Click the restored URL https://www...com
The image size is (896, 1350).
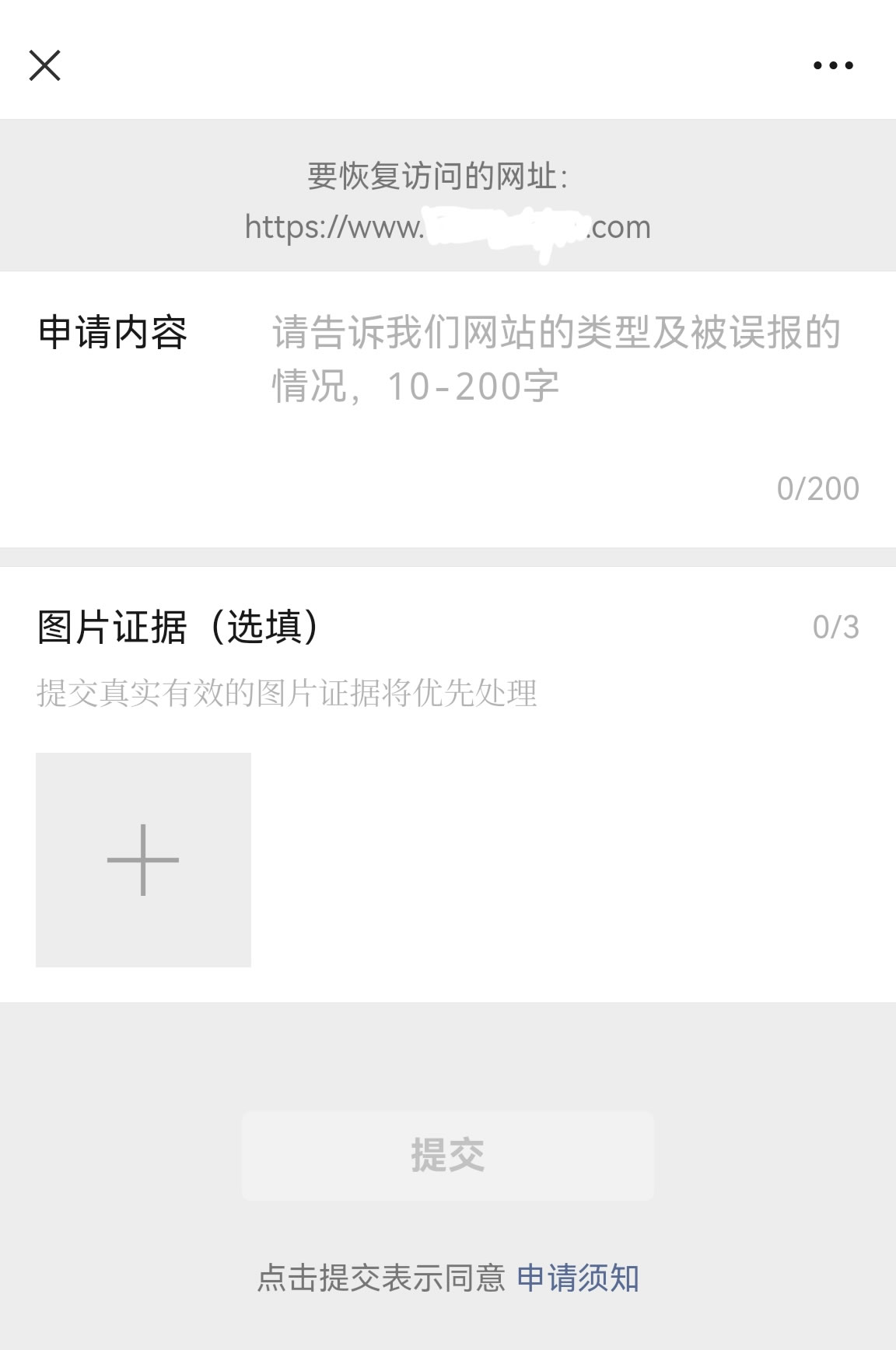click(447, 227)
